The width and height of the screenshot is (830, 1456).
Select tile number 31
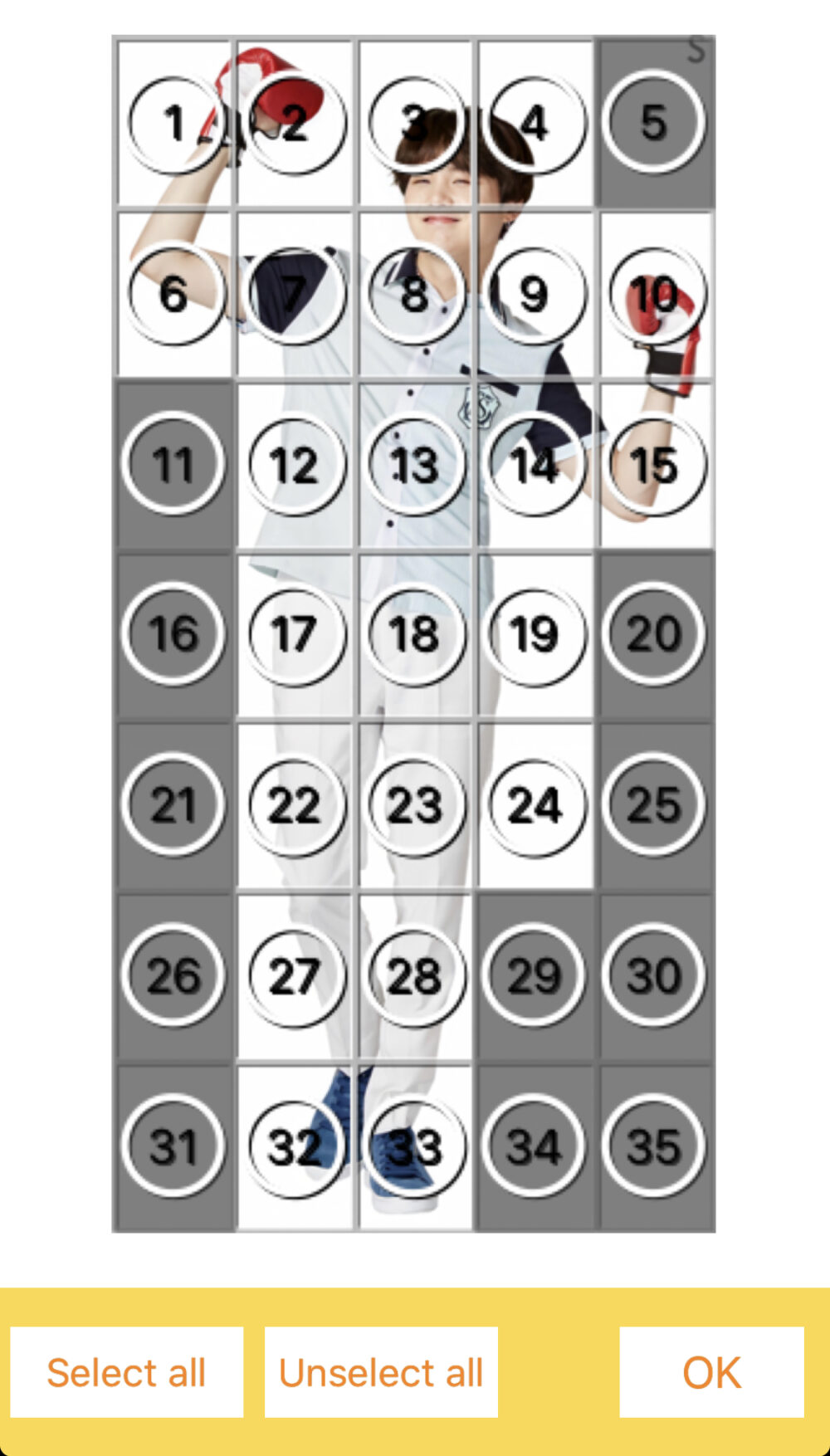coord(173,1147)
